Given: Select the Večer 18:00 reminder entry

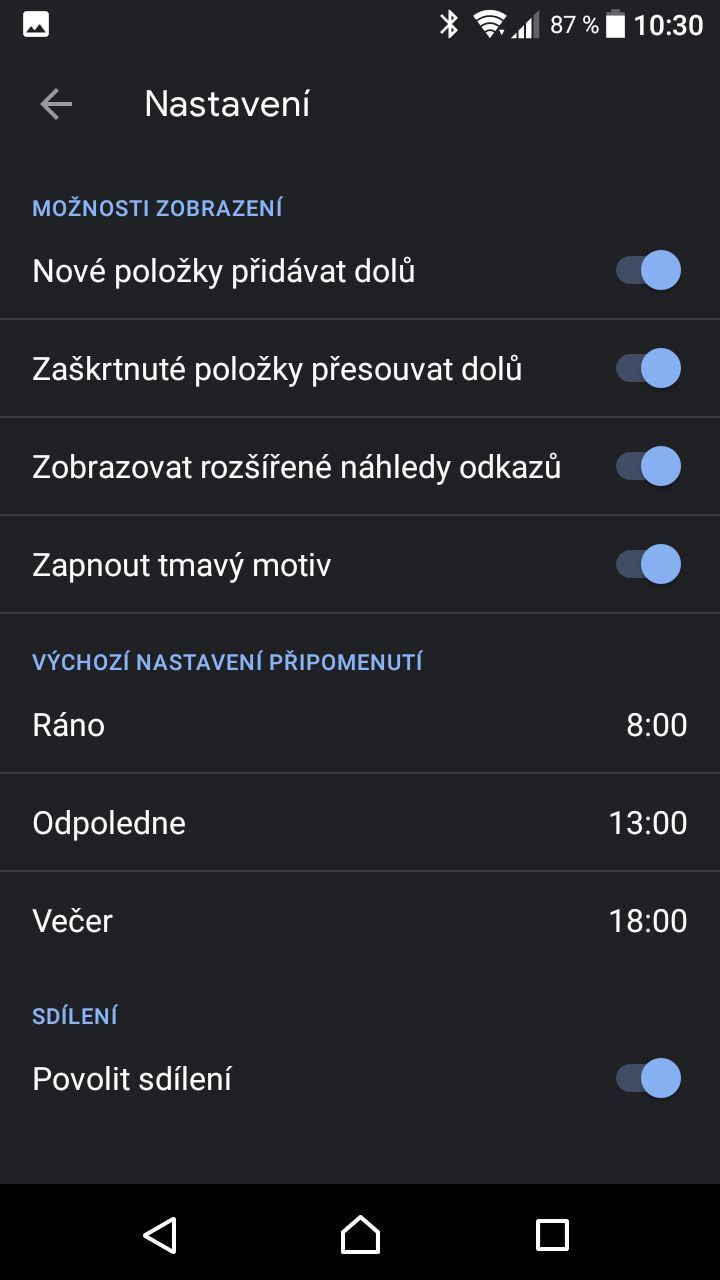Looking at the screenshot, I should [360, 920].
